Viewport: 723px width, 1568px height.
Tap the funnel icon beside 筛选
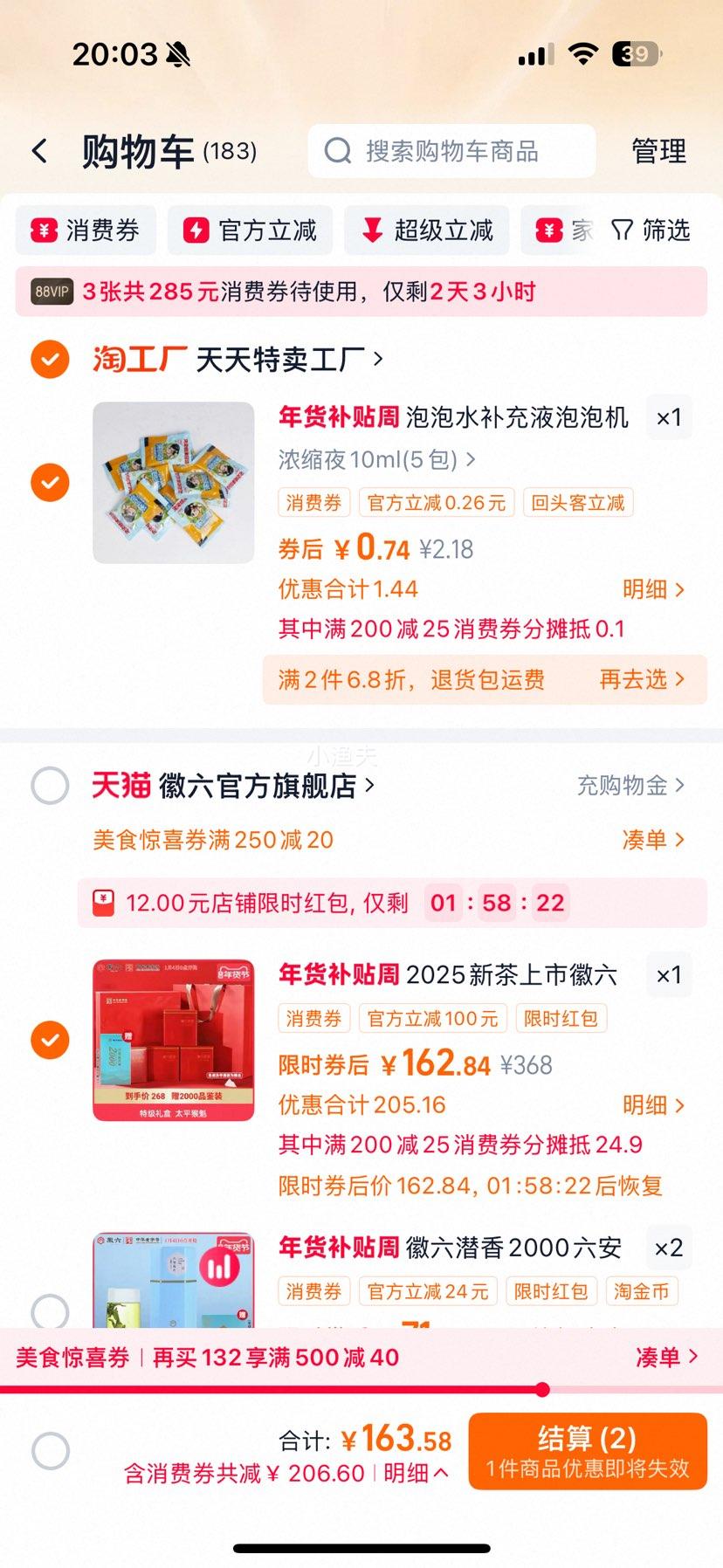coord(623,230)
